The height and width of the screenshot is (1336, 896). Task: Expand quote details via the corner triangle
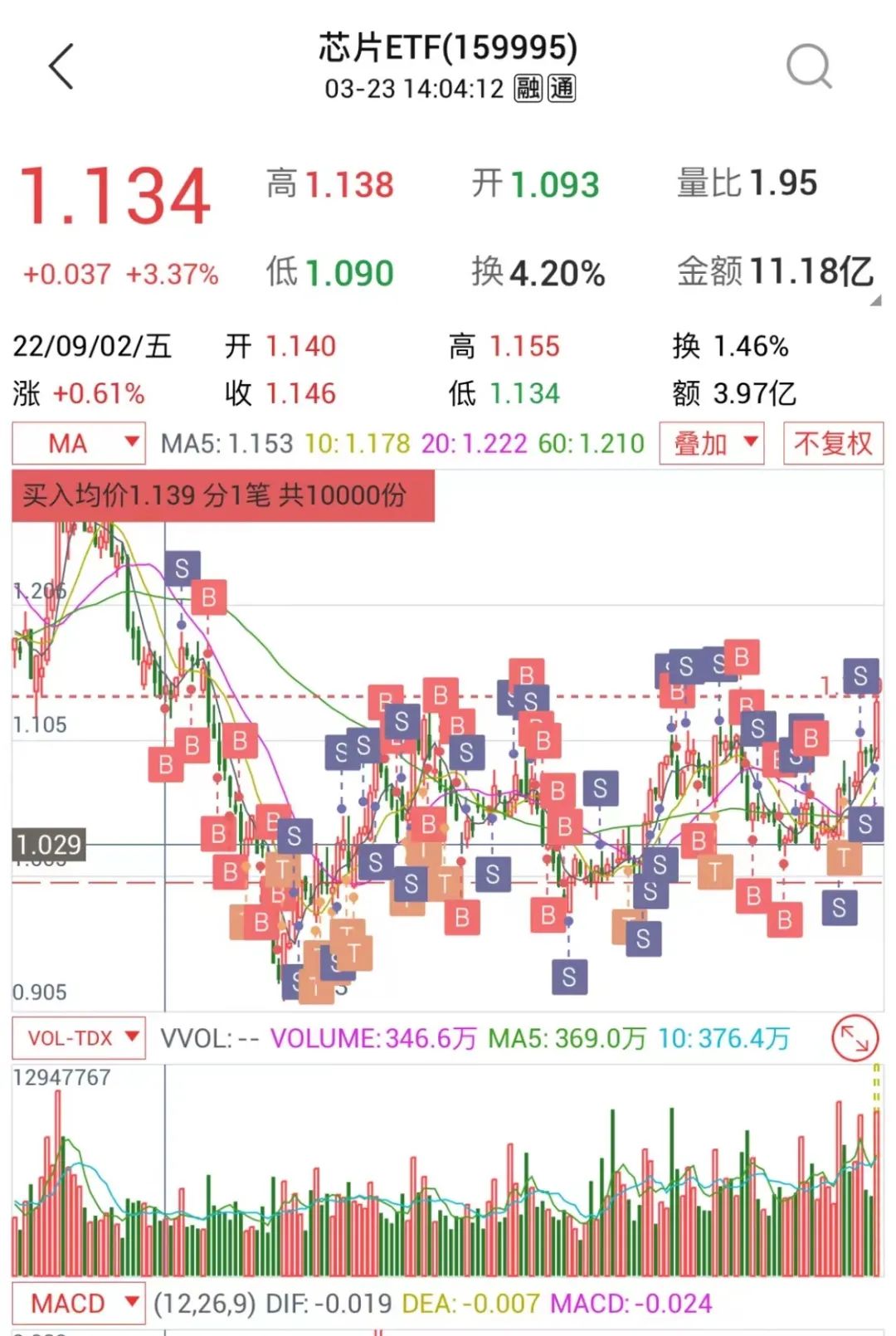(875, 301)
